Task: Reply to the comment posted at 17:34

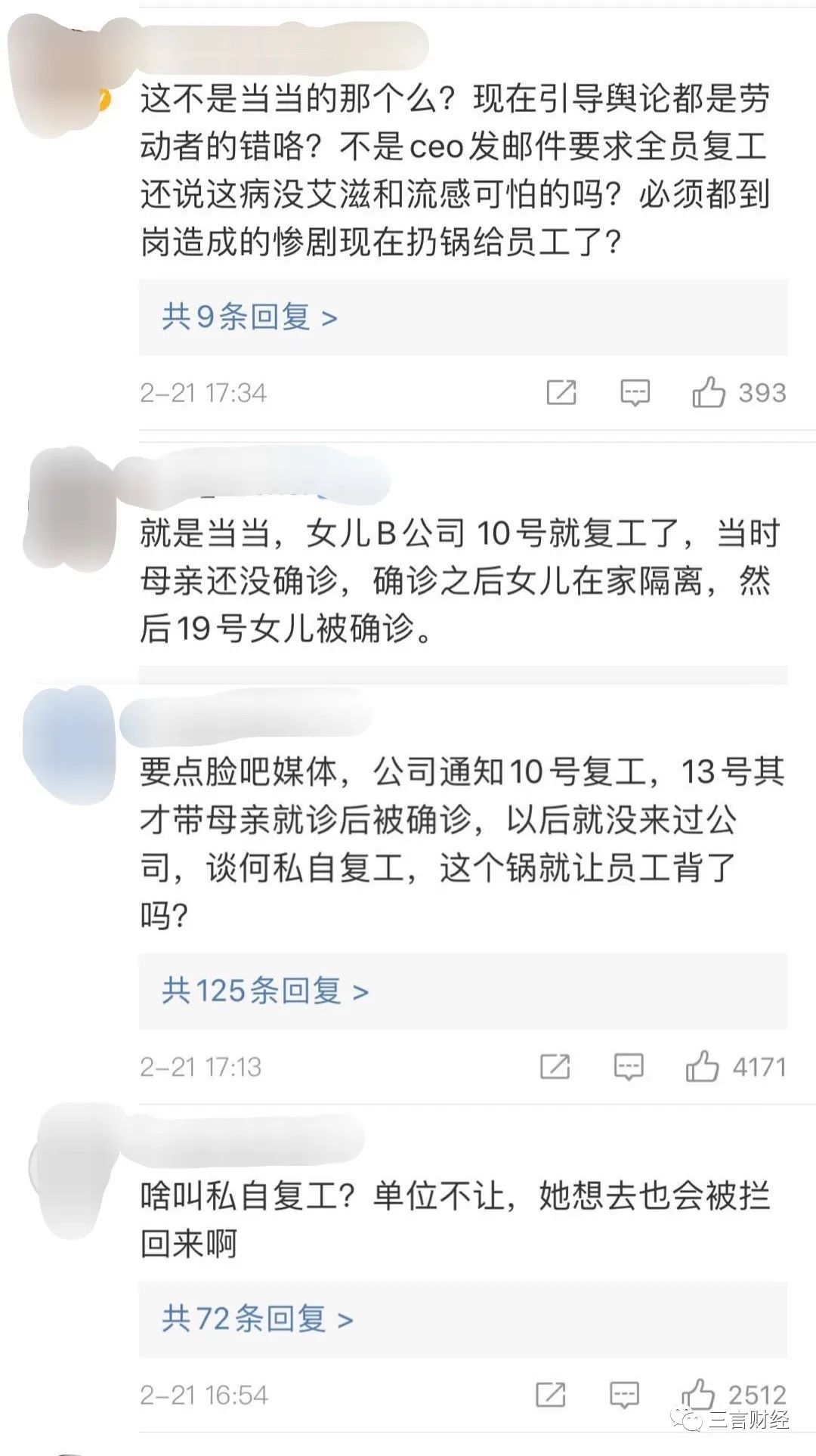Action: click(x=635, y=393)
